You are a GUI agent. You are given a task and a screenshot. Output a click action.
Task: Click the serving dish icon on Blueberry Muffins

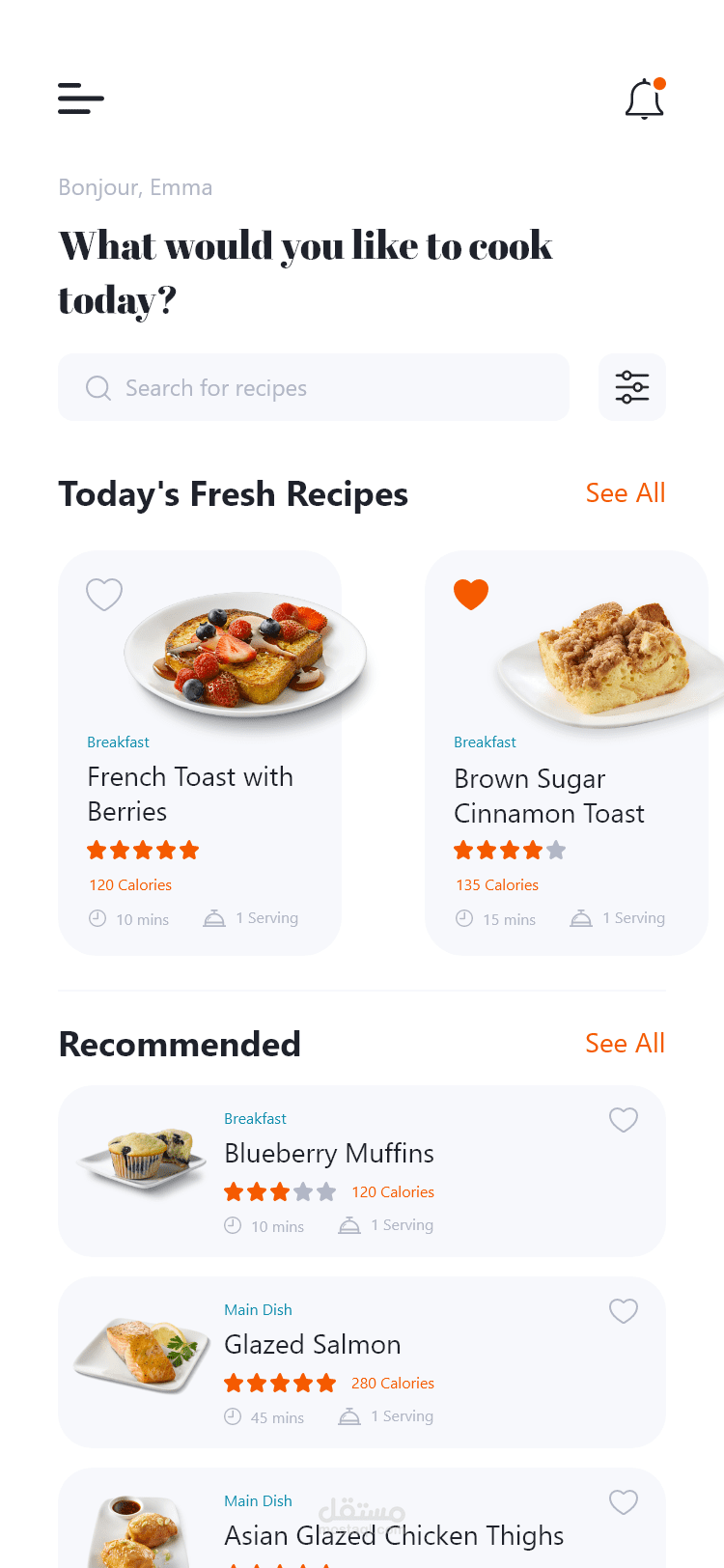pyautogui.click(x=348, y=1224)
